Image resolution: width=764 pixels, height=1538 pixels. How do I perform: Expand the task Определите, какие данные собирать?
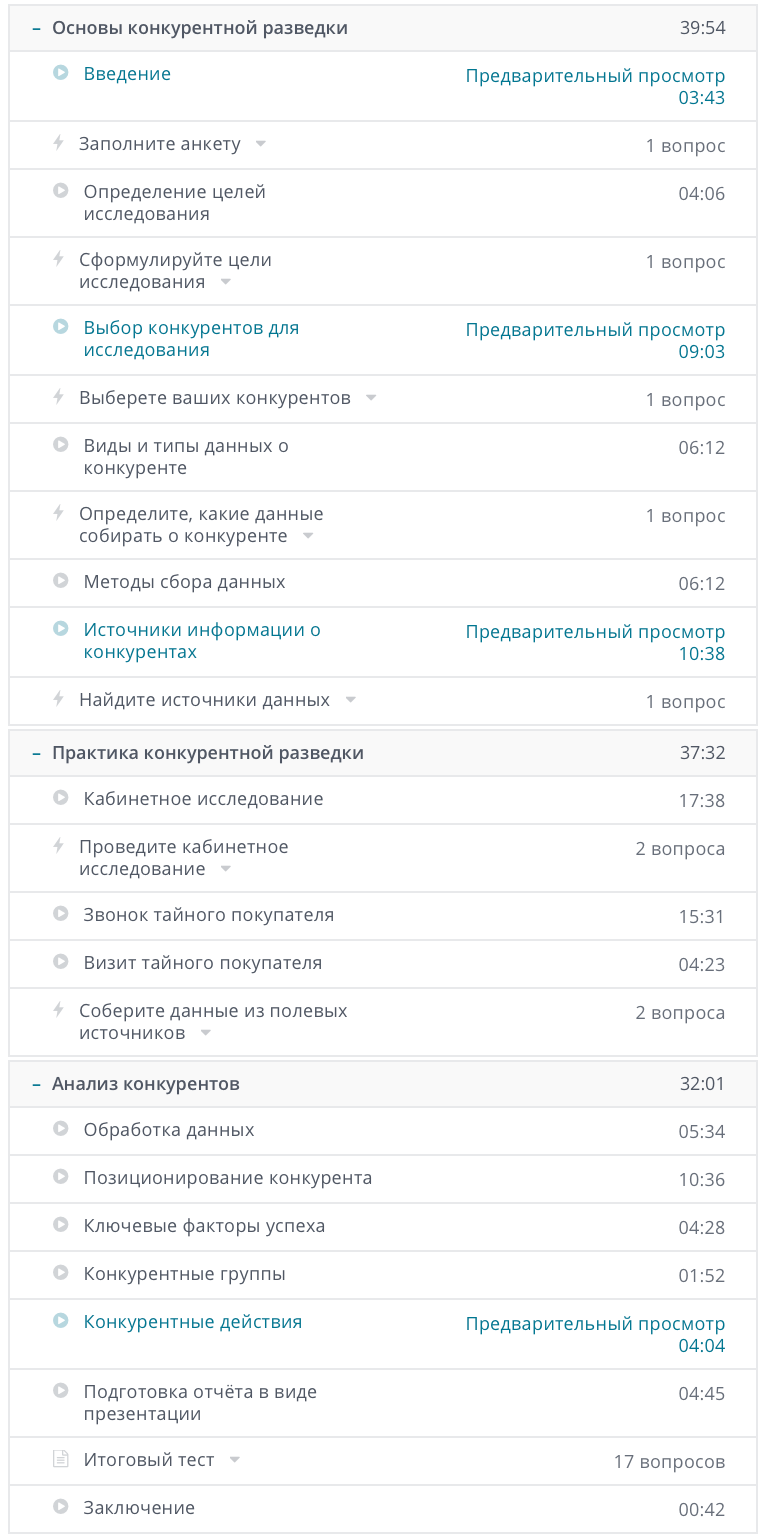click(308, 536)
